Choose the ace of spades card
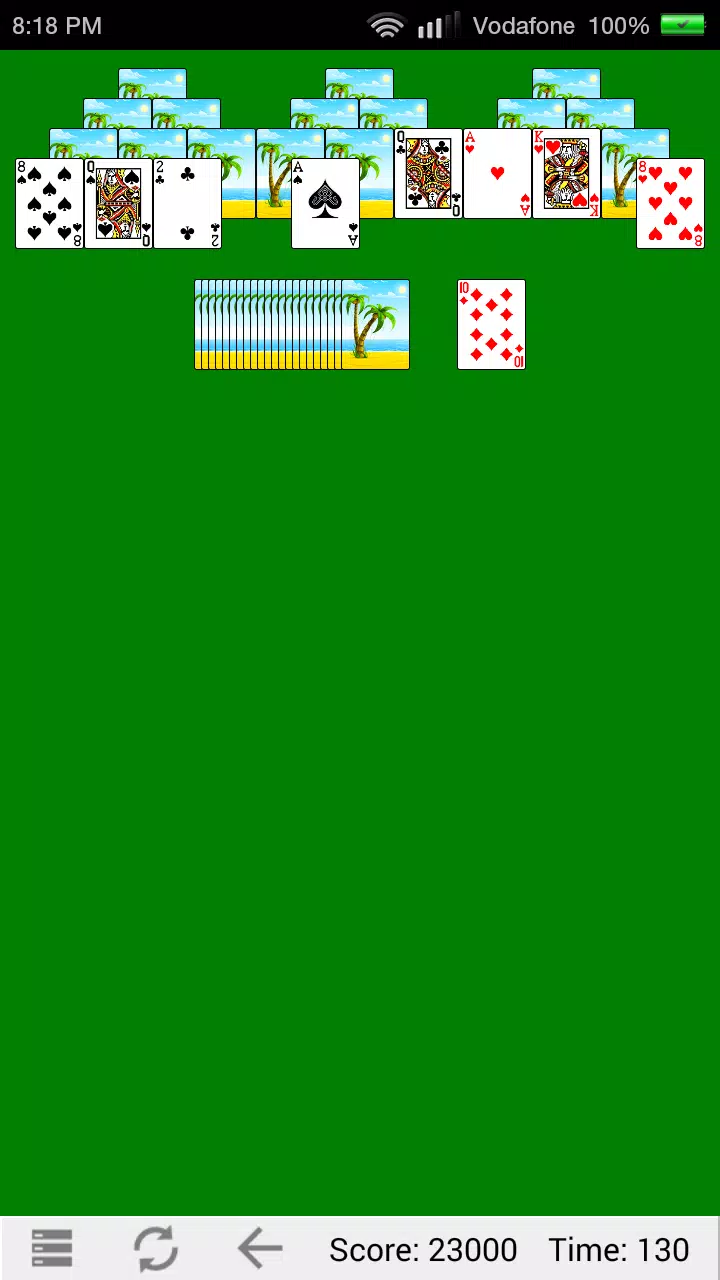Screen dimensions: 720x1280 (325, 203)
